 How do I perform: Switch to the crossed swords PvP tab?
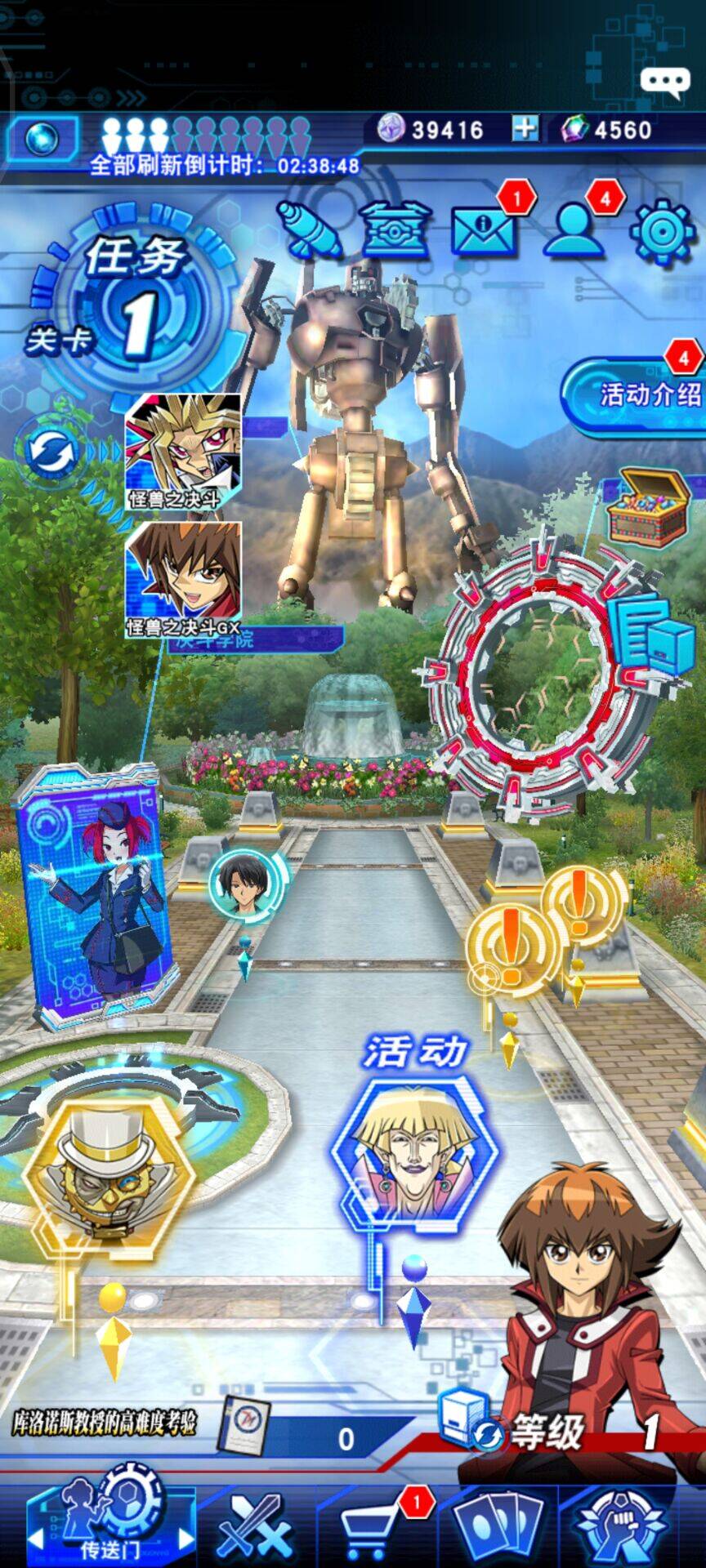tap(254, 1521)
